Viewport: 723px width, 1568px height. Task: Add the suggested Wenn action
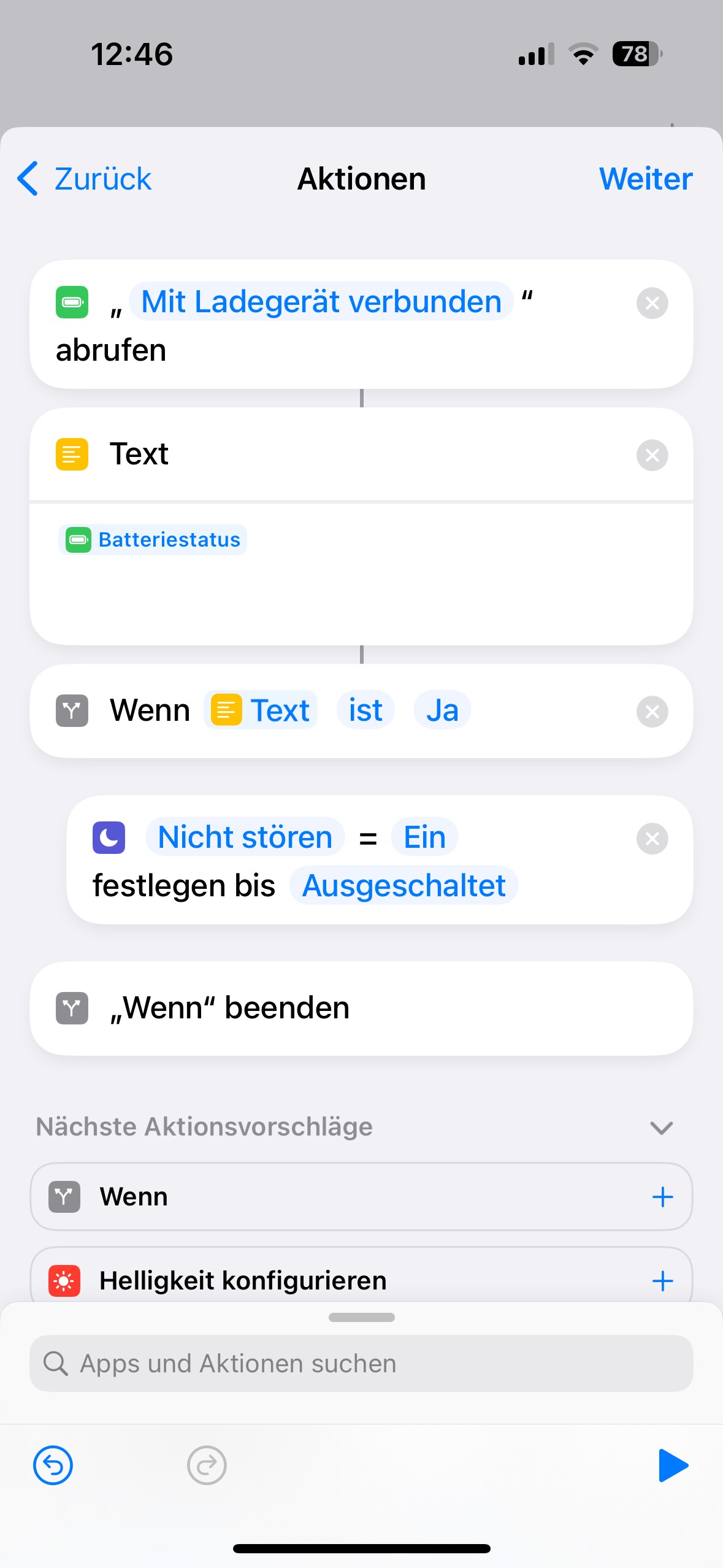(x=662, y=1197)
